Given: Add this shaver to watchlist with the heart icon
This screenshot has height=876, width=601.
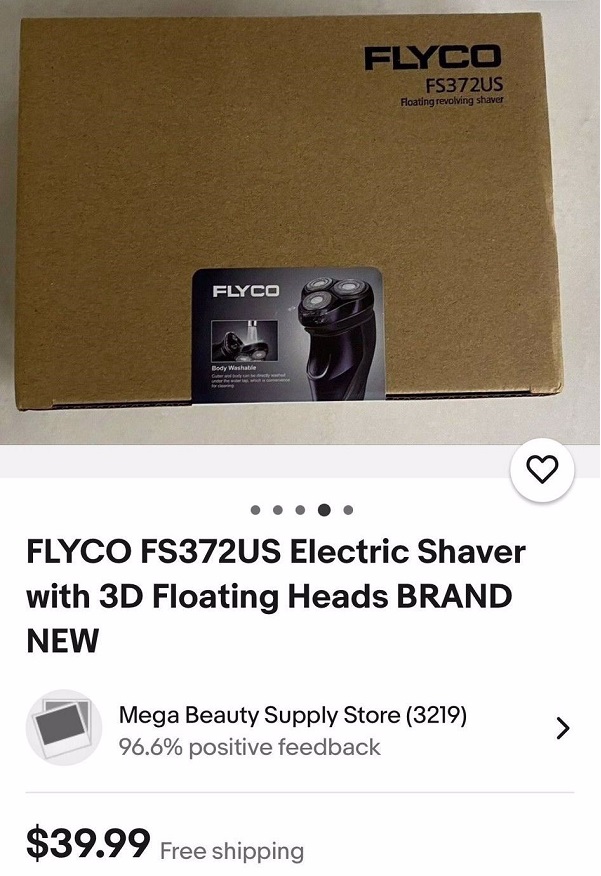Looking at the screenshot, I should click(x=541, y=472).
